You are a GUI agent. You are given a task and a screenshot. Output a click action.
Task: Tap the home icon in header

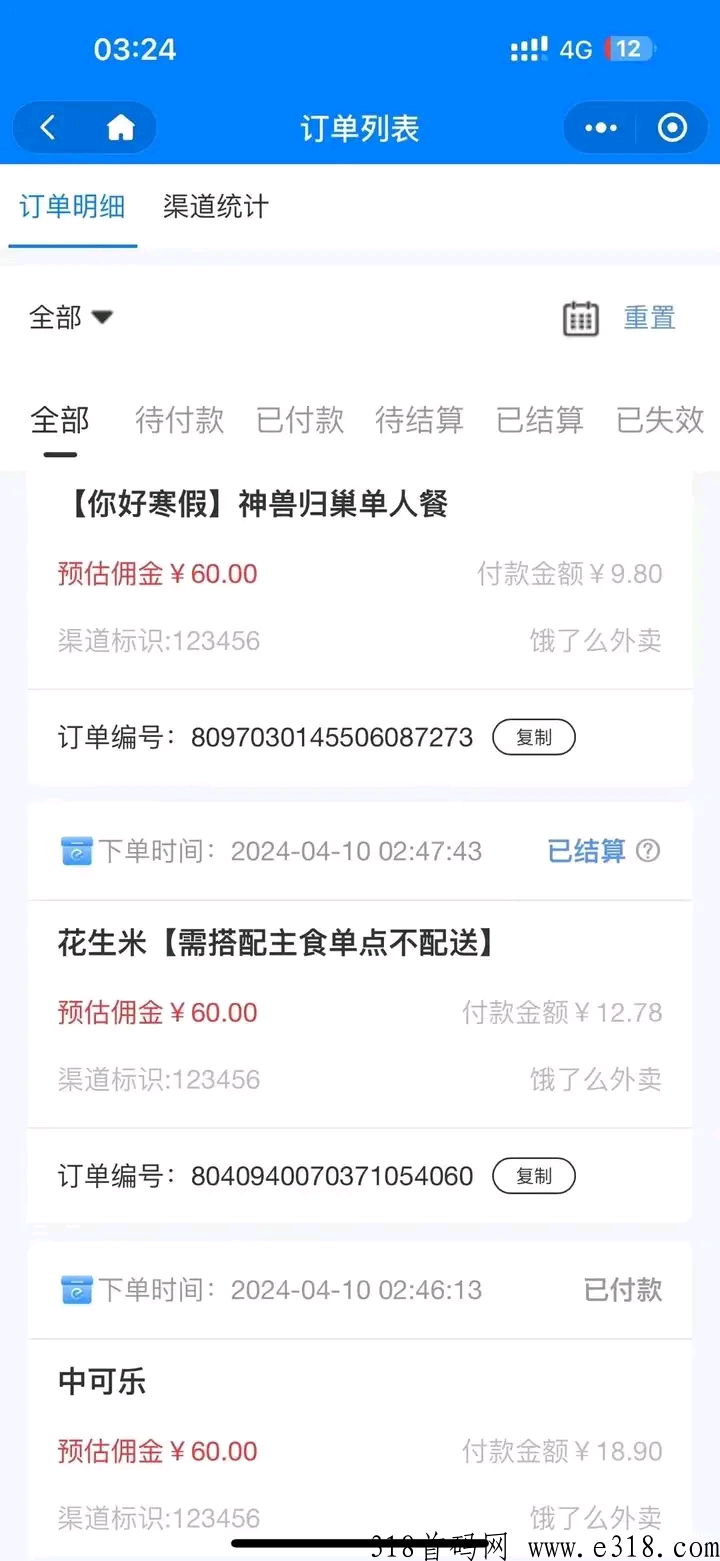coord(121,128)
